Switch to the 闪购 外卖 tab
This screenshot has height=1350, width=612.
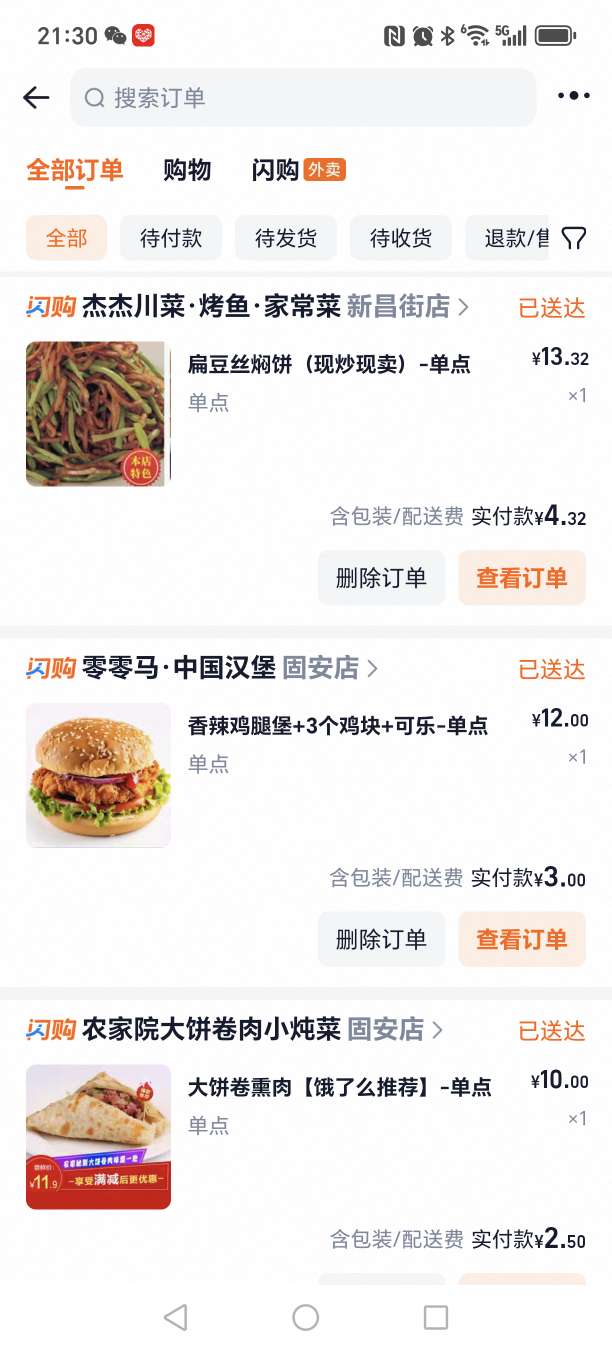point(298,170)
